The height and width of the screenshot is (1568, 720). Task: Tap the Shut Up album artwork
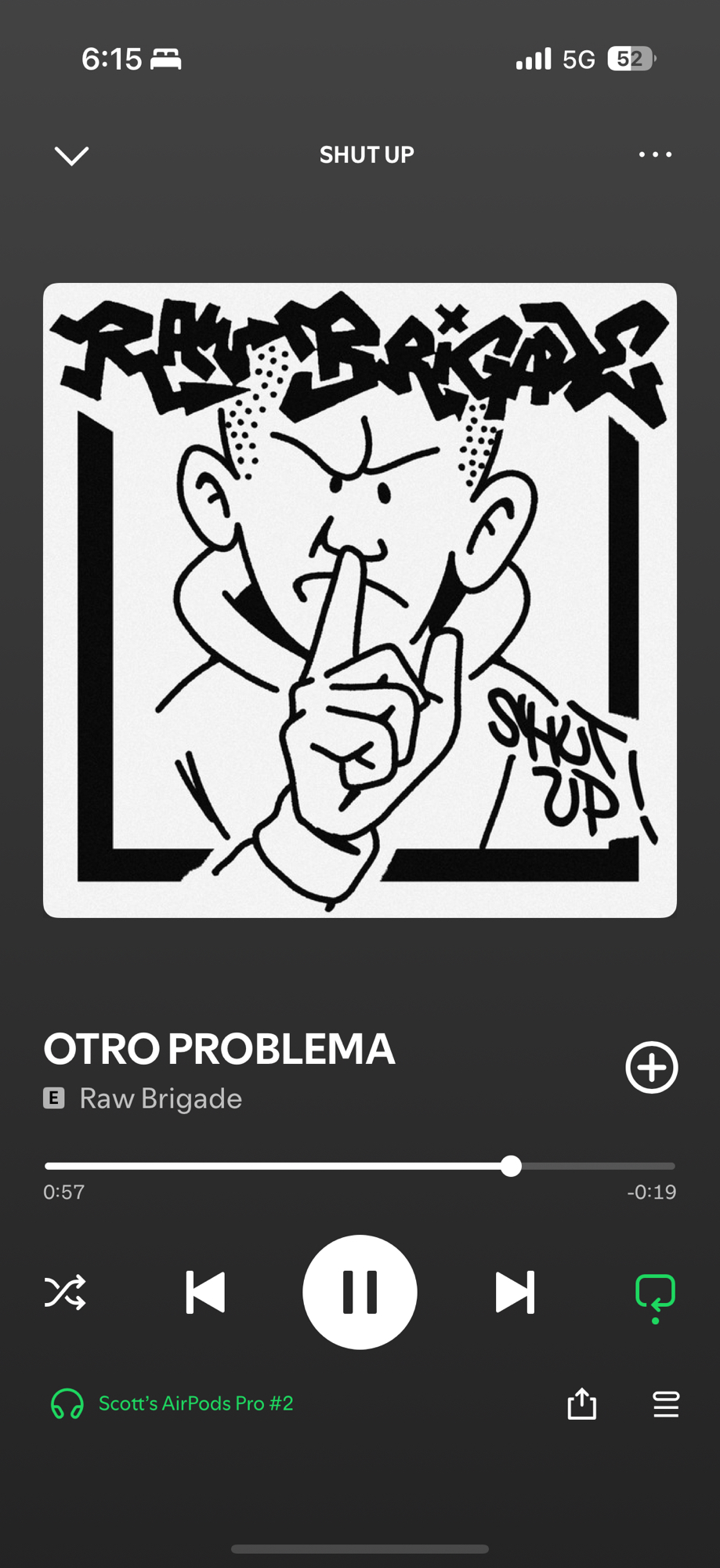coord(360,600)
